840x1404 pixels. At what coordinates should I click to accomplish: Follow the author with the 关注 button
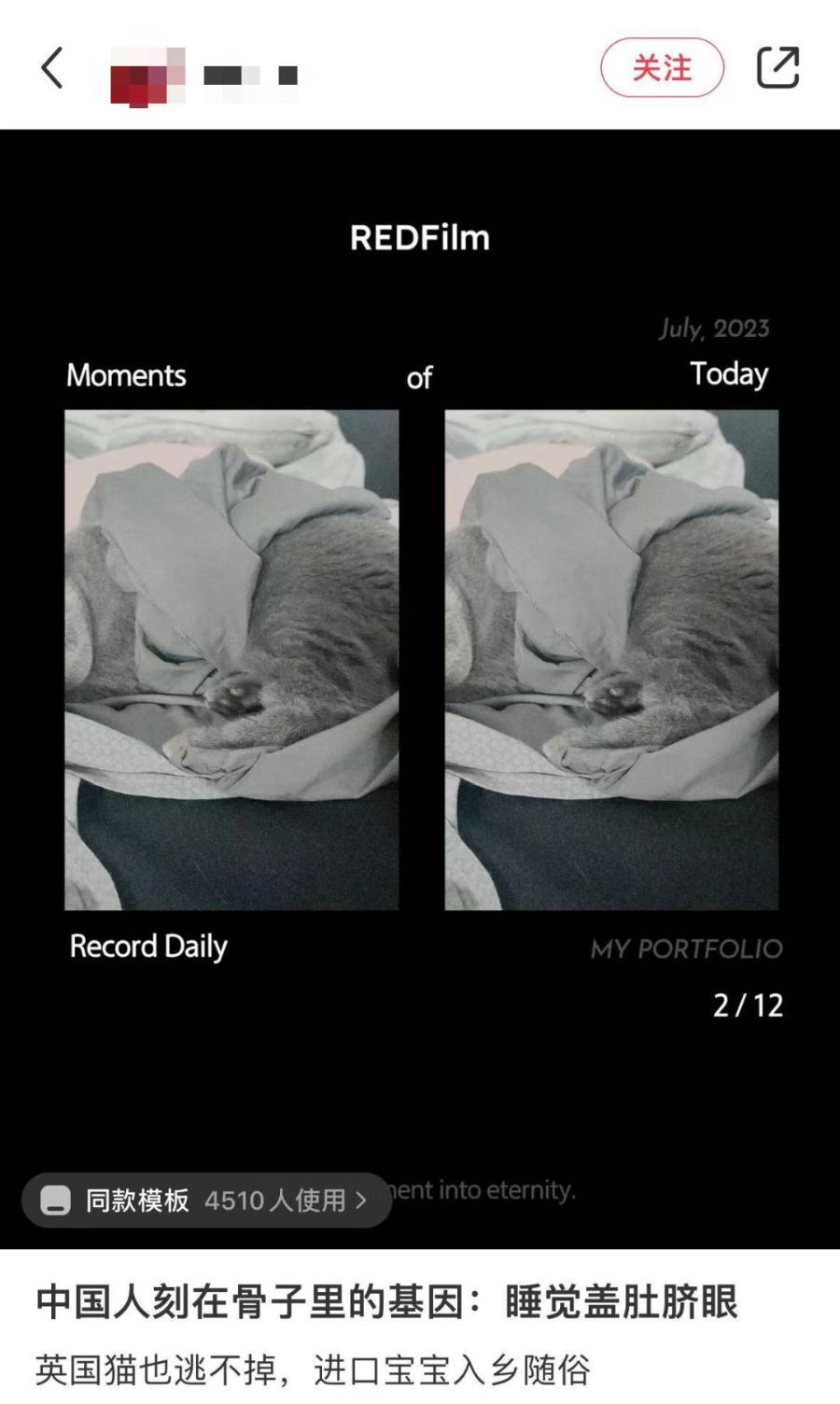coord(662,68)
